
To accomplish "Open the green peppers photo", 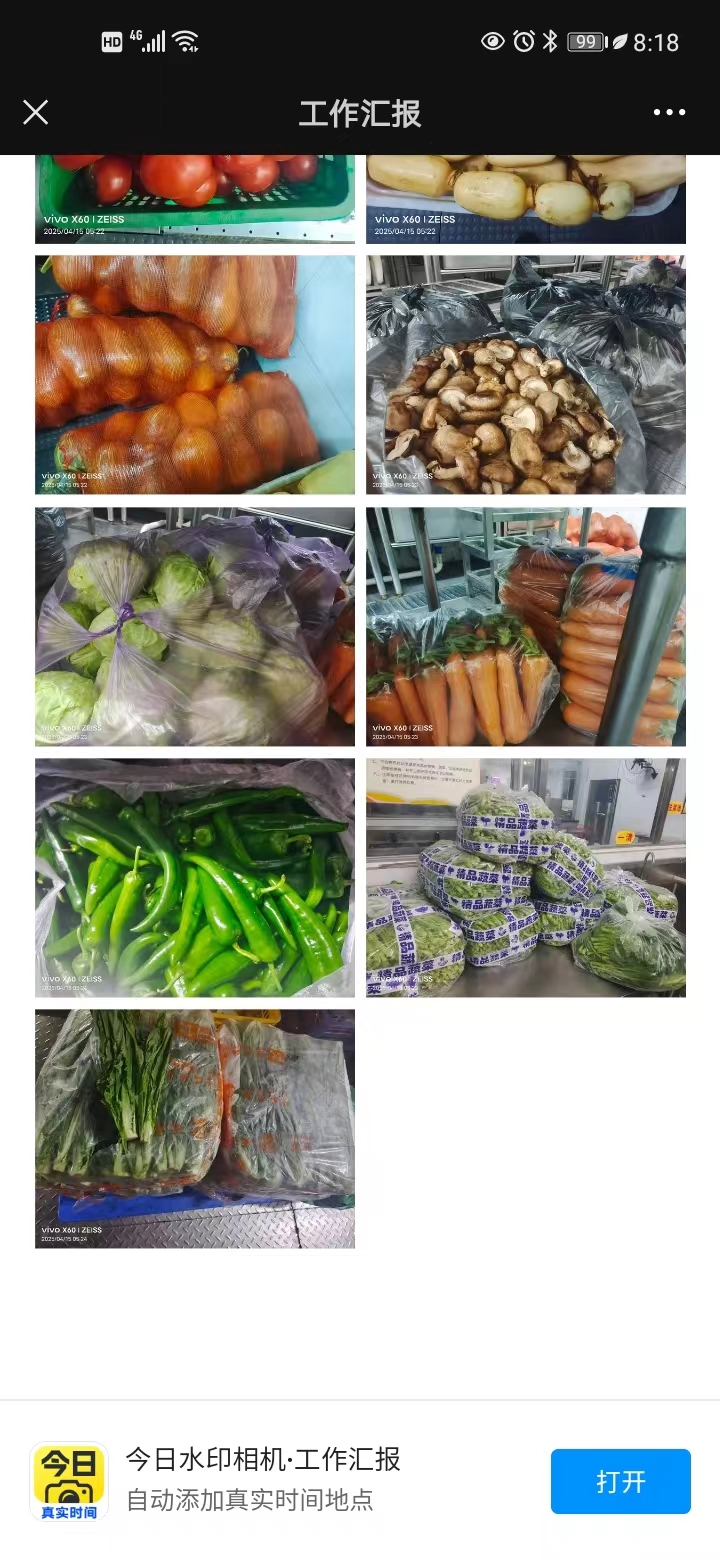I will pos(195,878).
